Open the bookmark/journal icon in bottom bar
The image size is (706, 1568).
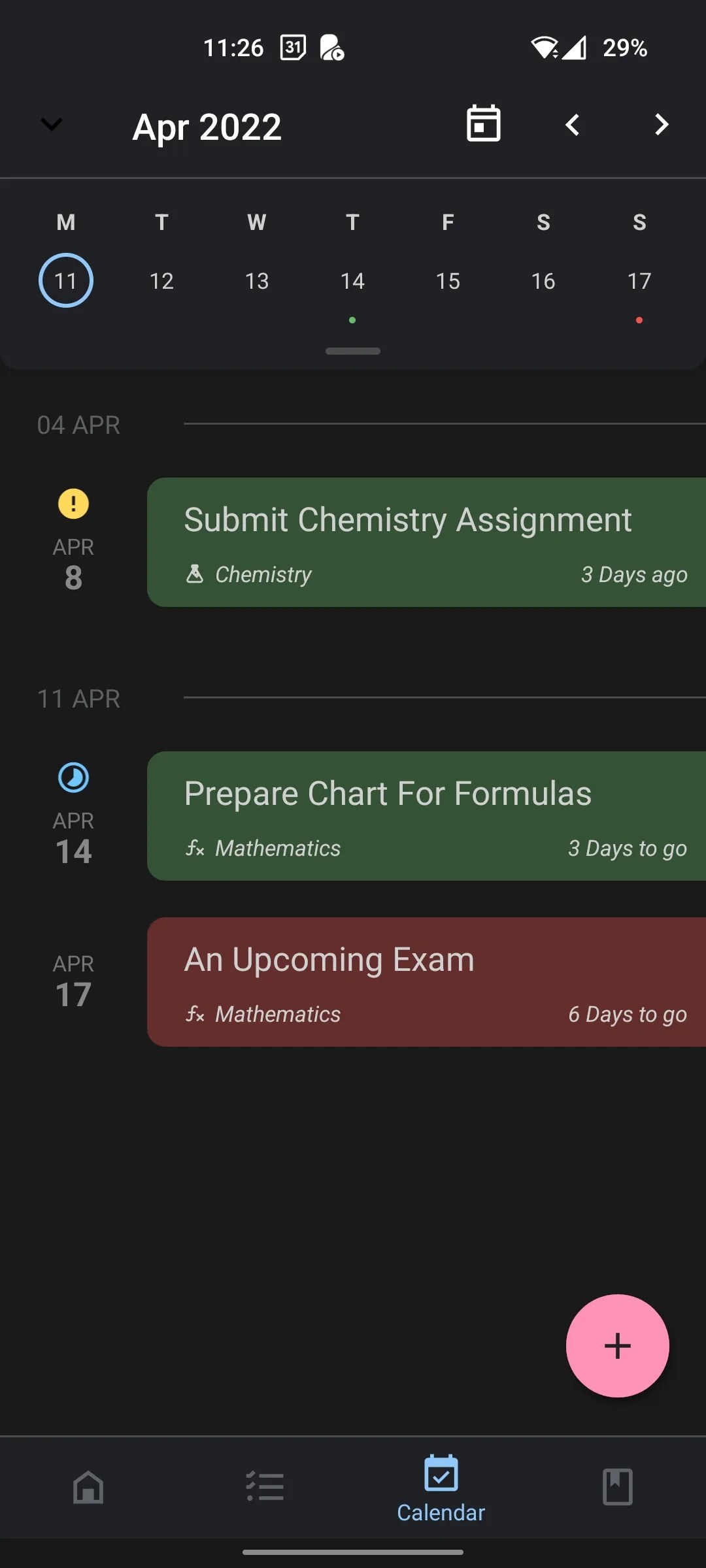tap(618, 1486)
